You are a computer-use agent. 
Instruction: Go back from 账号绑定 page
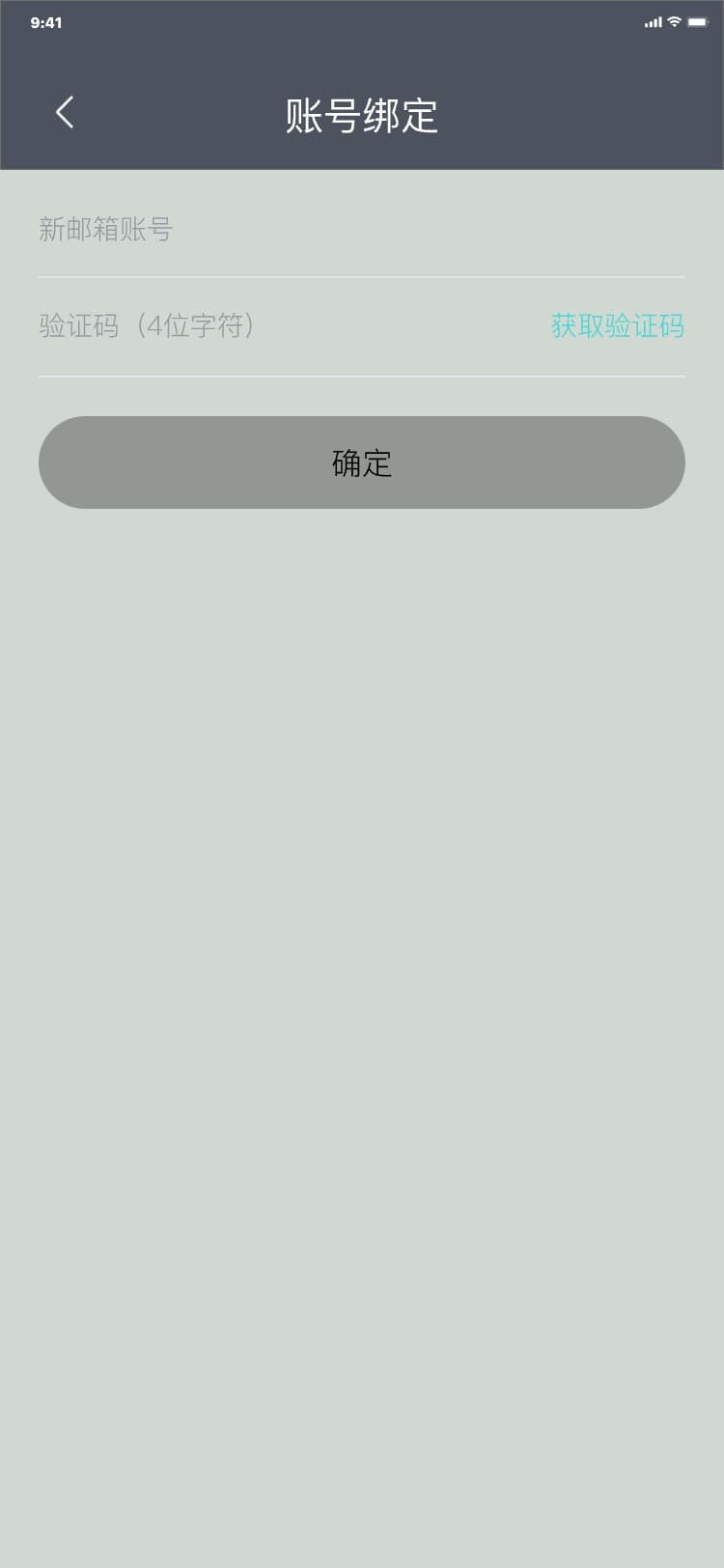point(65,113)
